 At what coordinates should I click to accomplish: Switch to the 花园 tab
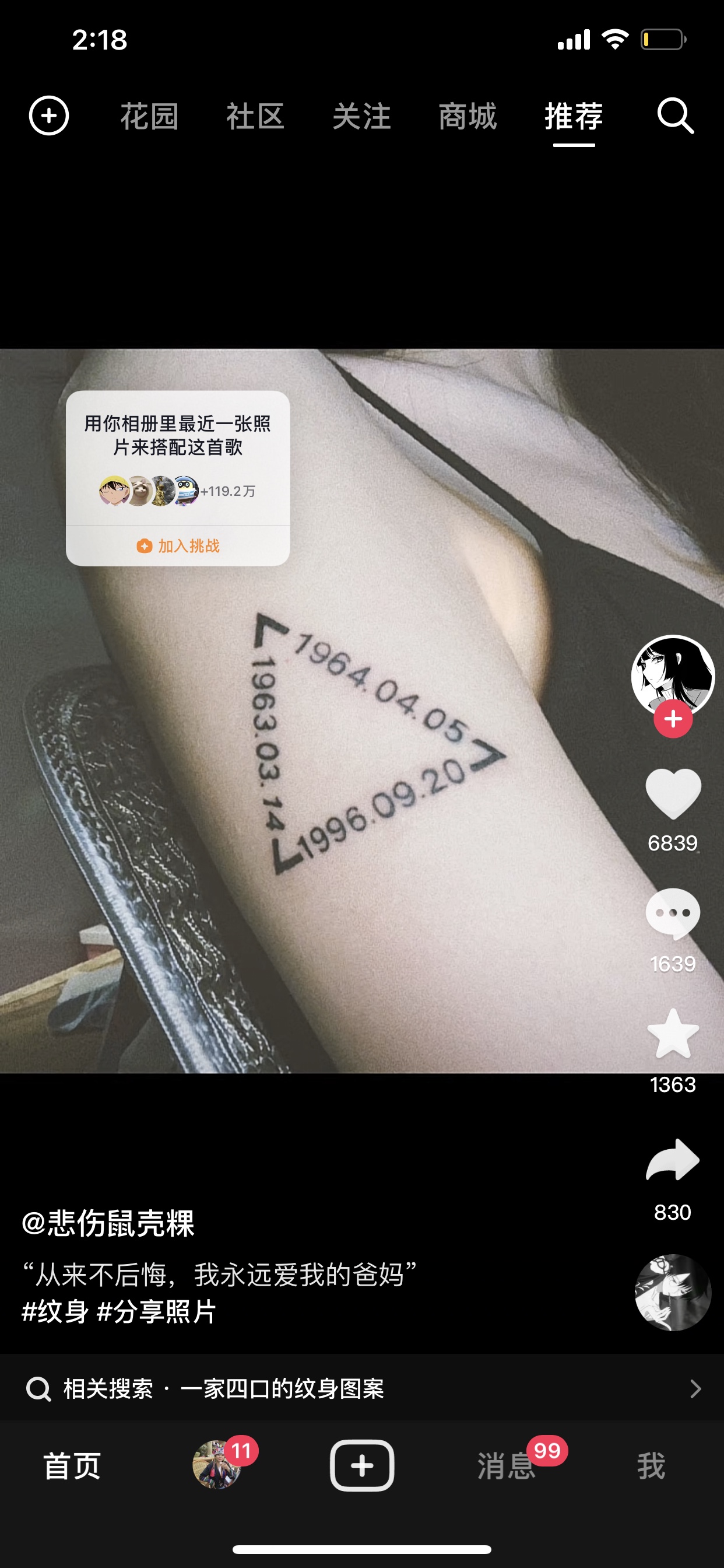(149, 116)
